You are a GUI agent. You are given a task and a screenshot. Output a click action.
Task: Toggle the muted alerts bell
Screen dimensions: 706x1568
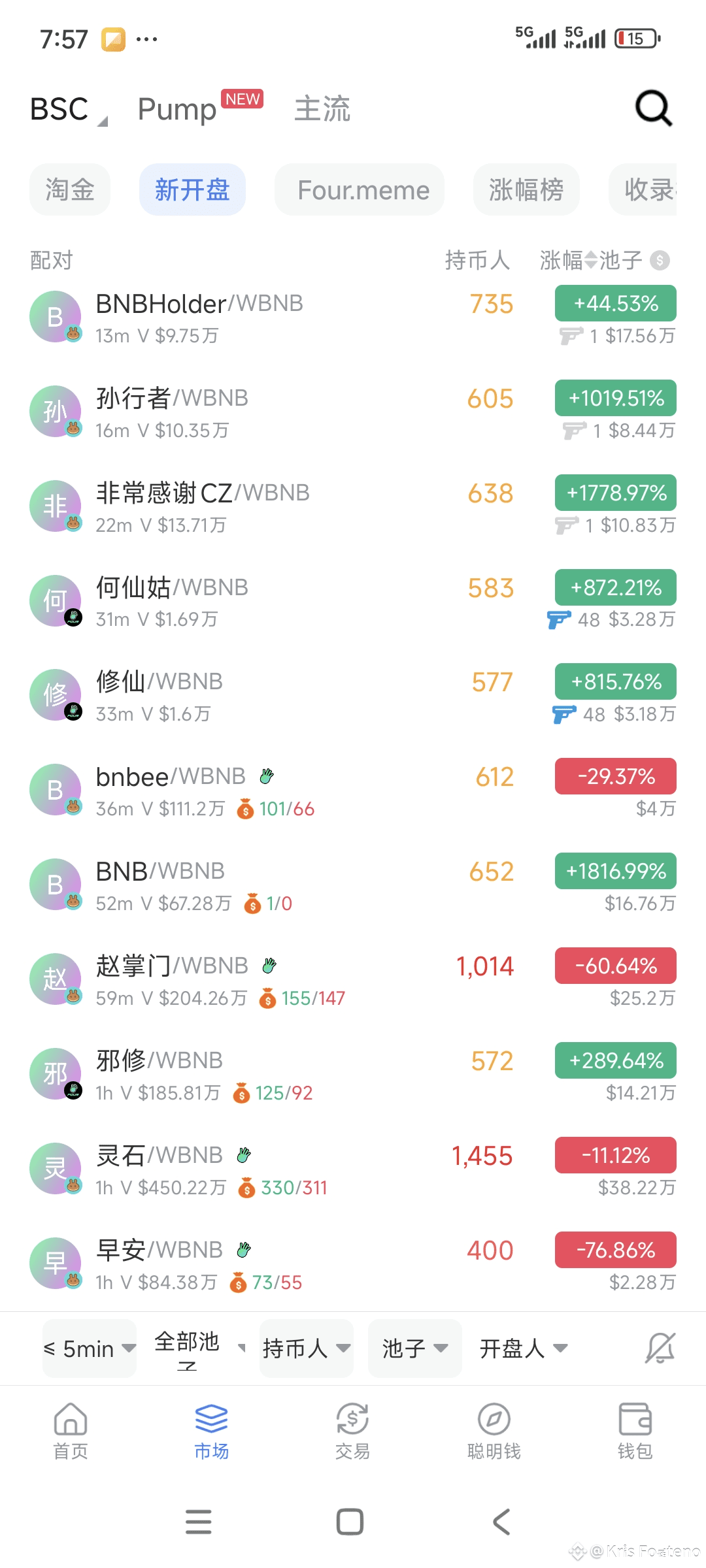pyautogui.click(x=660, y=1348)
